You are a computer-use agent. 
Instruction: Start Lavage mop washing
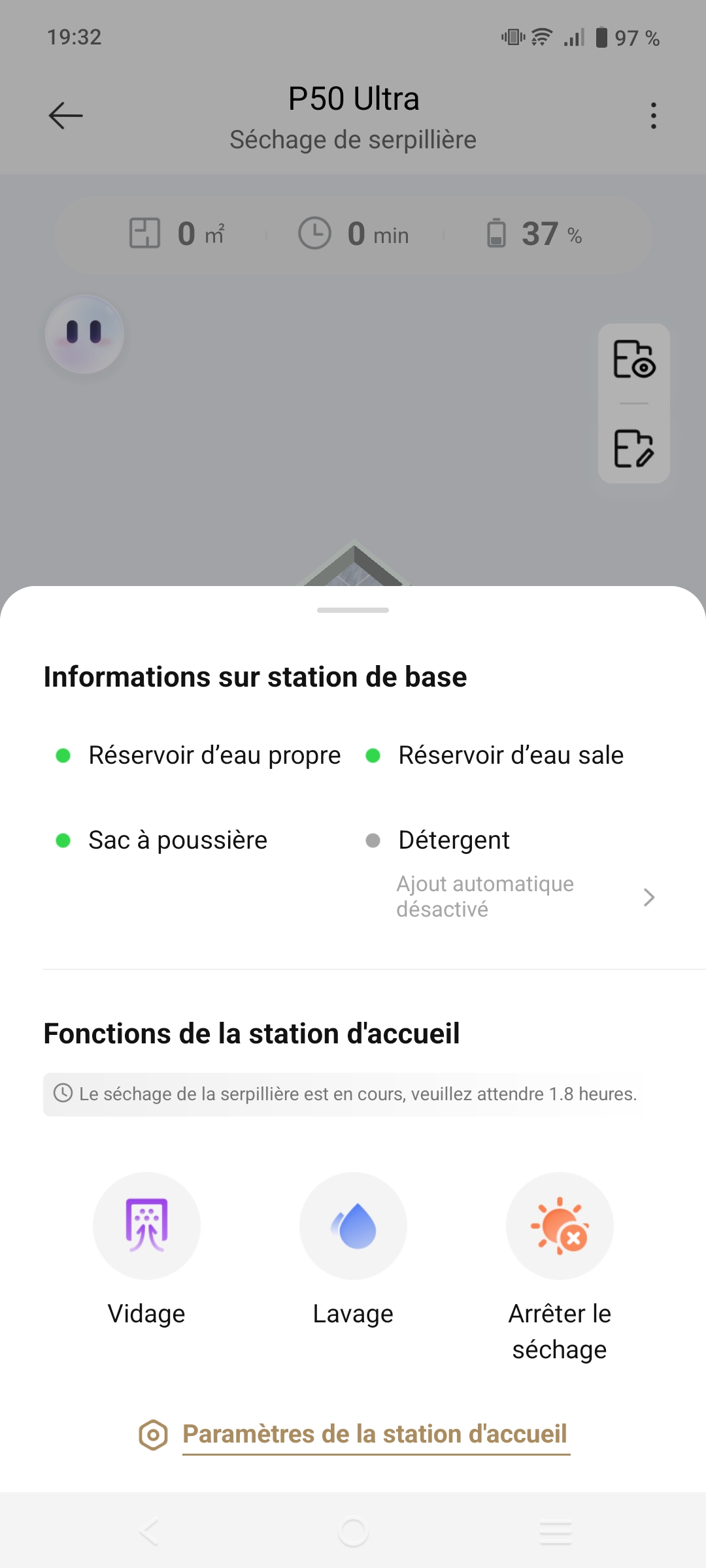(353, 1226)
